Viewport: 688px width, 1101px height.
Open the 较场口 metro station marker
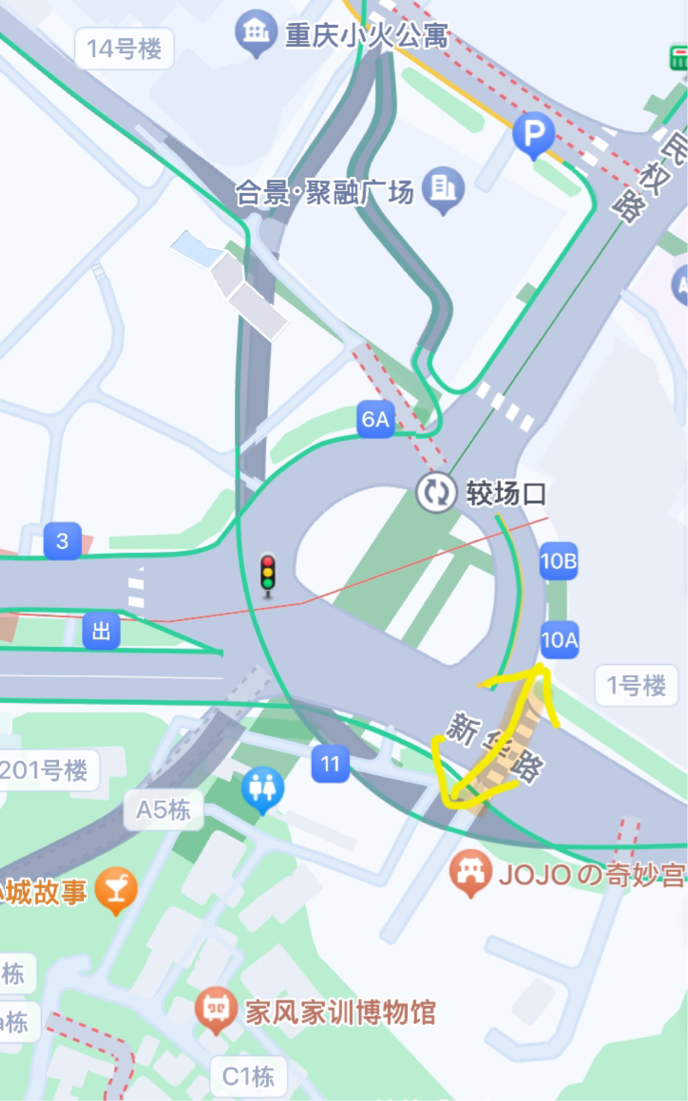tap(436, 493)
